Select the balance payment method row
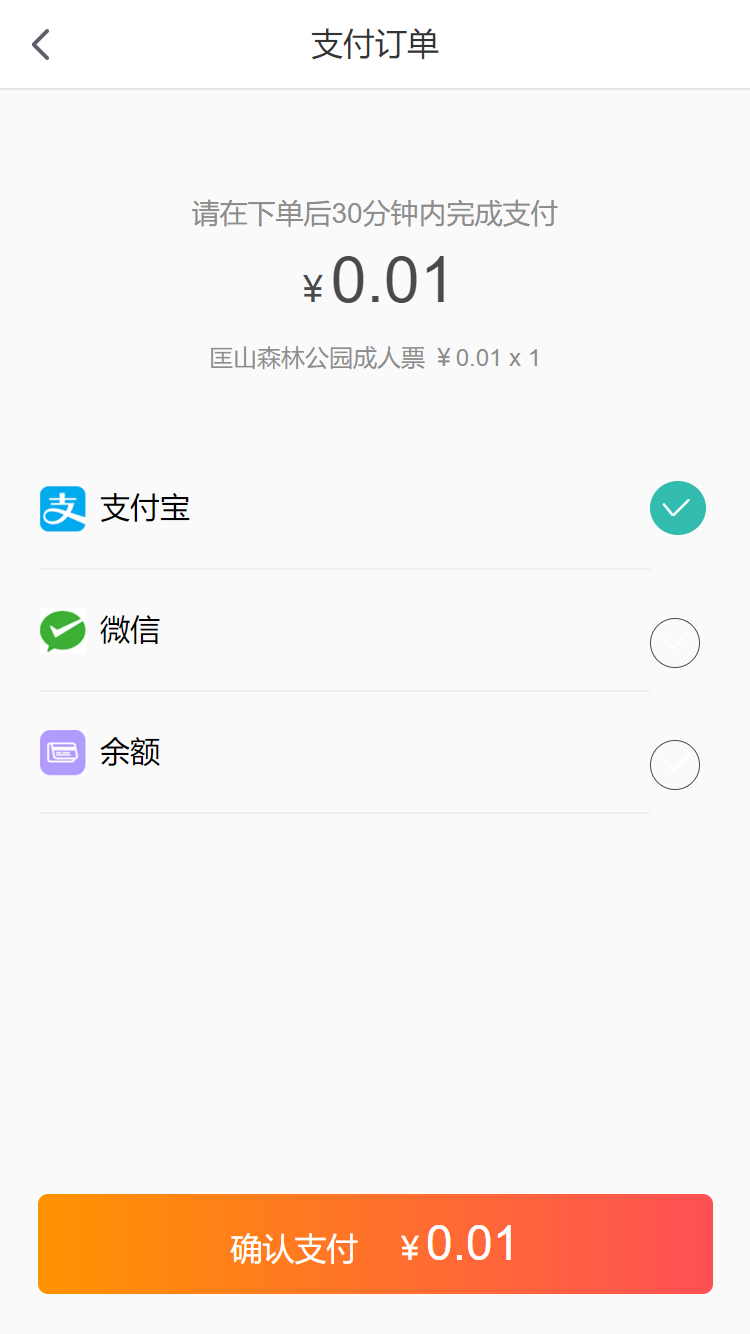 coord(350,753)
